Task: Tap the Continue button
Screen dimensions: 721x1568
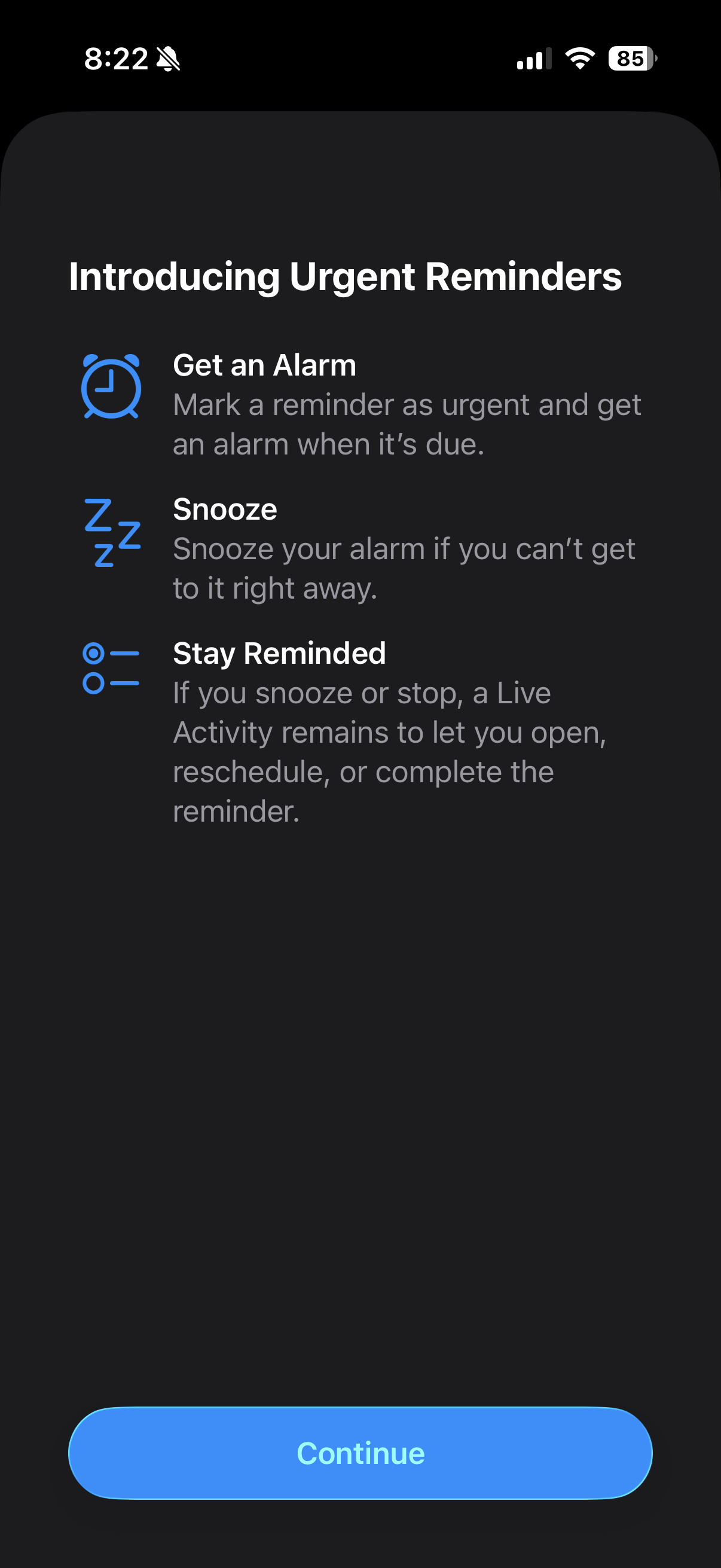Action: [x=360, y=1453]
